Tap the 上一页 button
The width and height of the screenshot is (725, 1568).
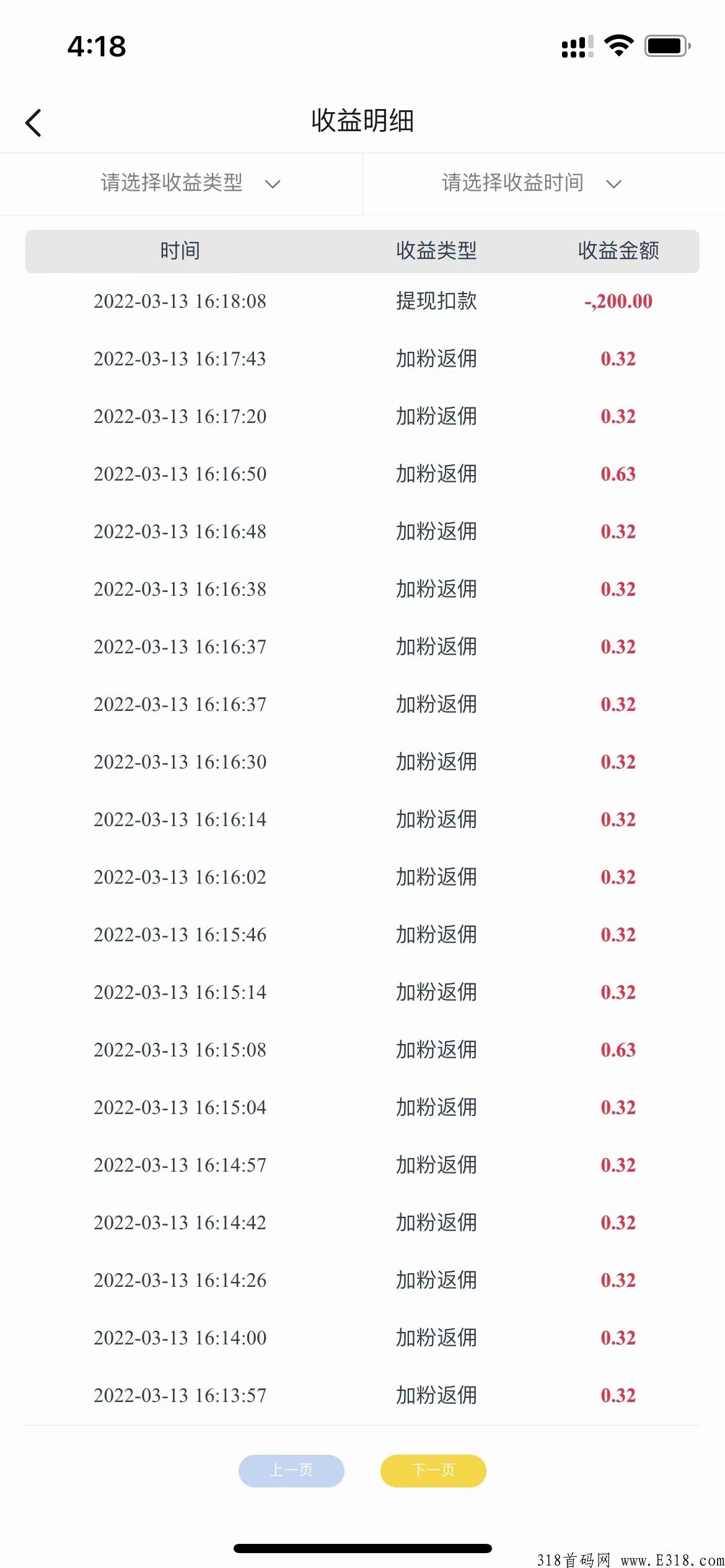tap(291, 1470)
